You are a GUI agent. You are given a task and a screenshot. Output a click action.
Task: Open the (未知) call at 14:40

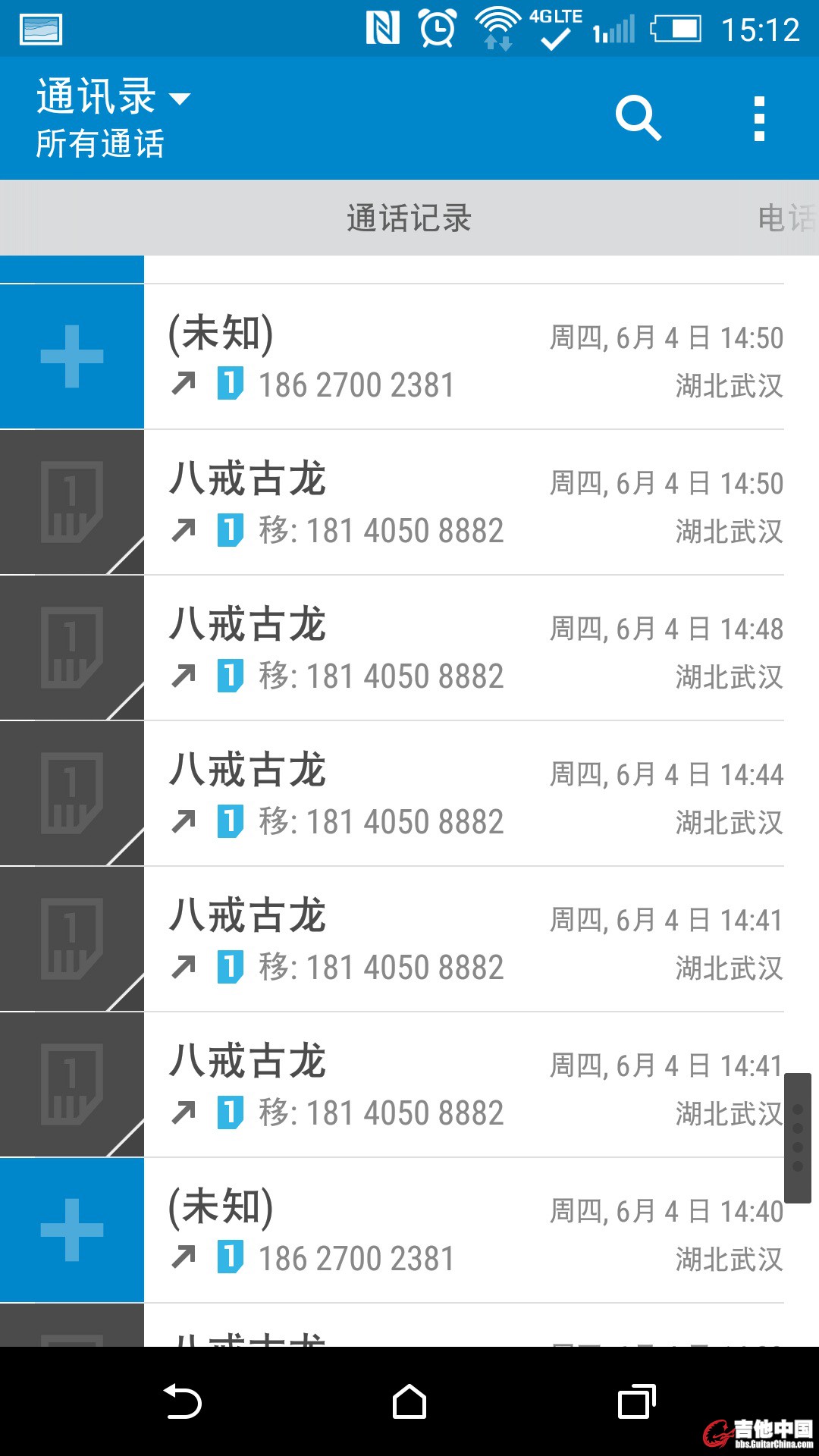click(463, 1231)
